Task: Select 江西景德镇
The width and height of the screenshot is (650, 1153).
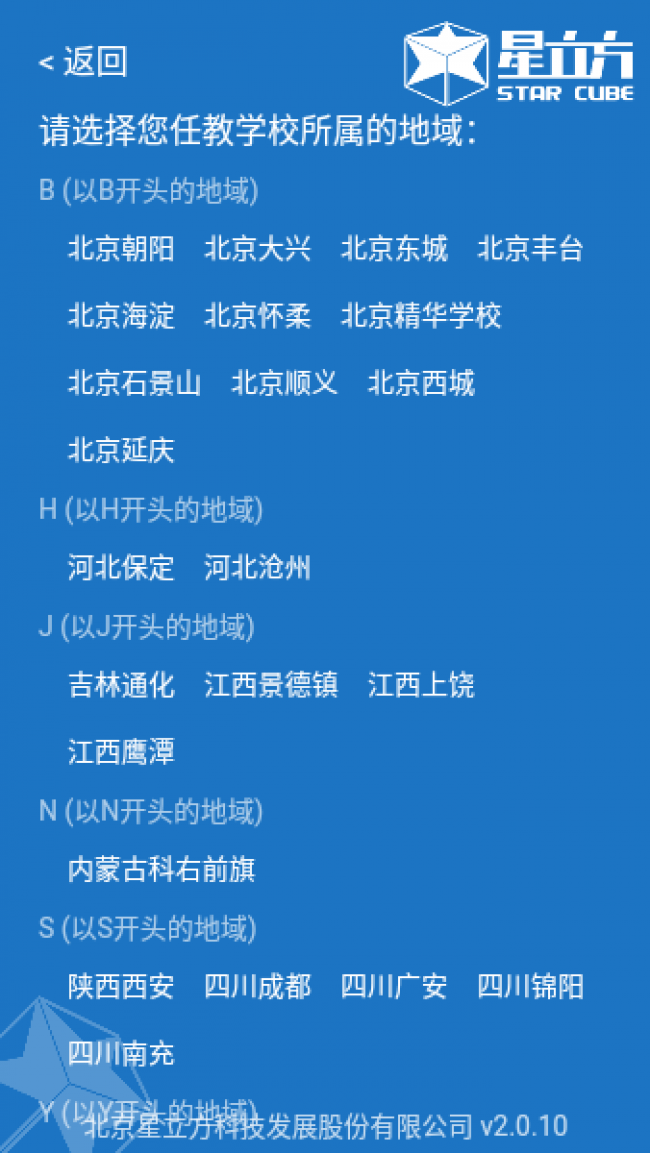Action: click(x=271, y=685)
